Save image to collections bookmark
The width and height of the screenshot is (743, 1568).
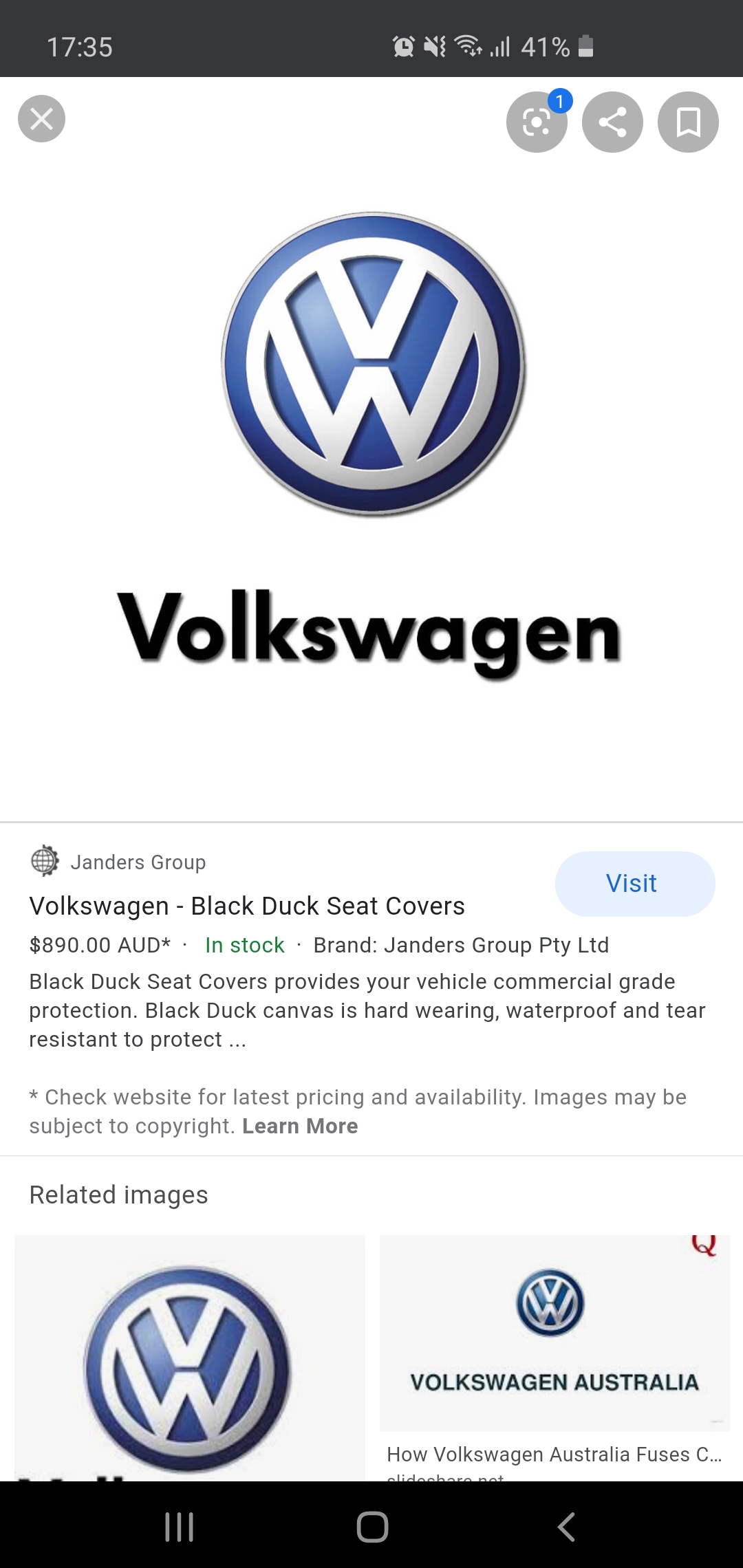688,122
